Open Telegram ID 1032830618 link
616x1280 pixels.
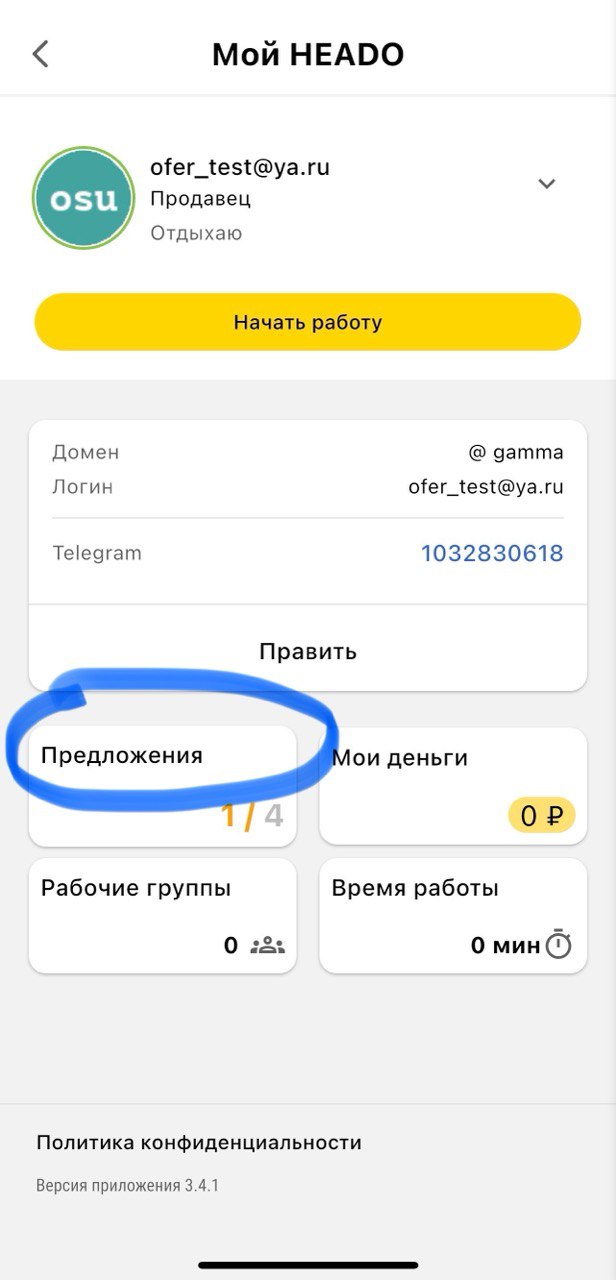click(491, 553)
